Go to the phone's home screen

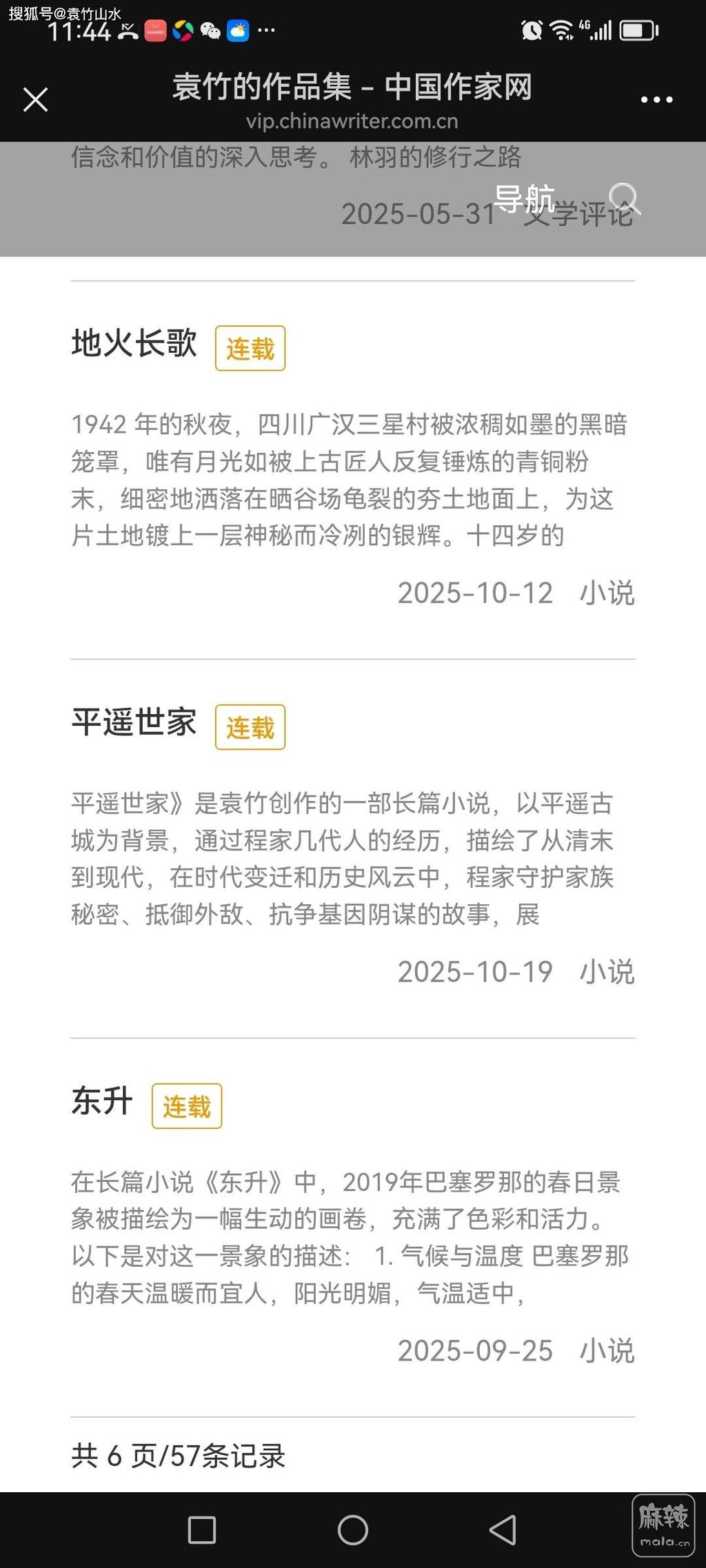352,1530
